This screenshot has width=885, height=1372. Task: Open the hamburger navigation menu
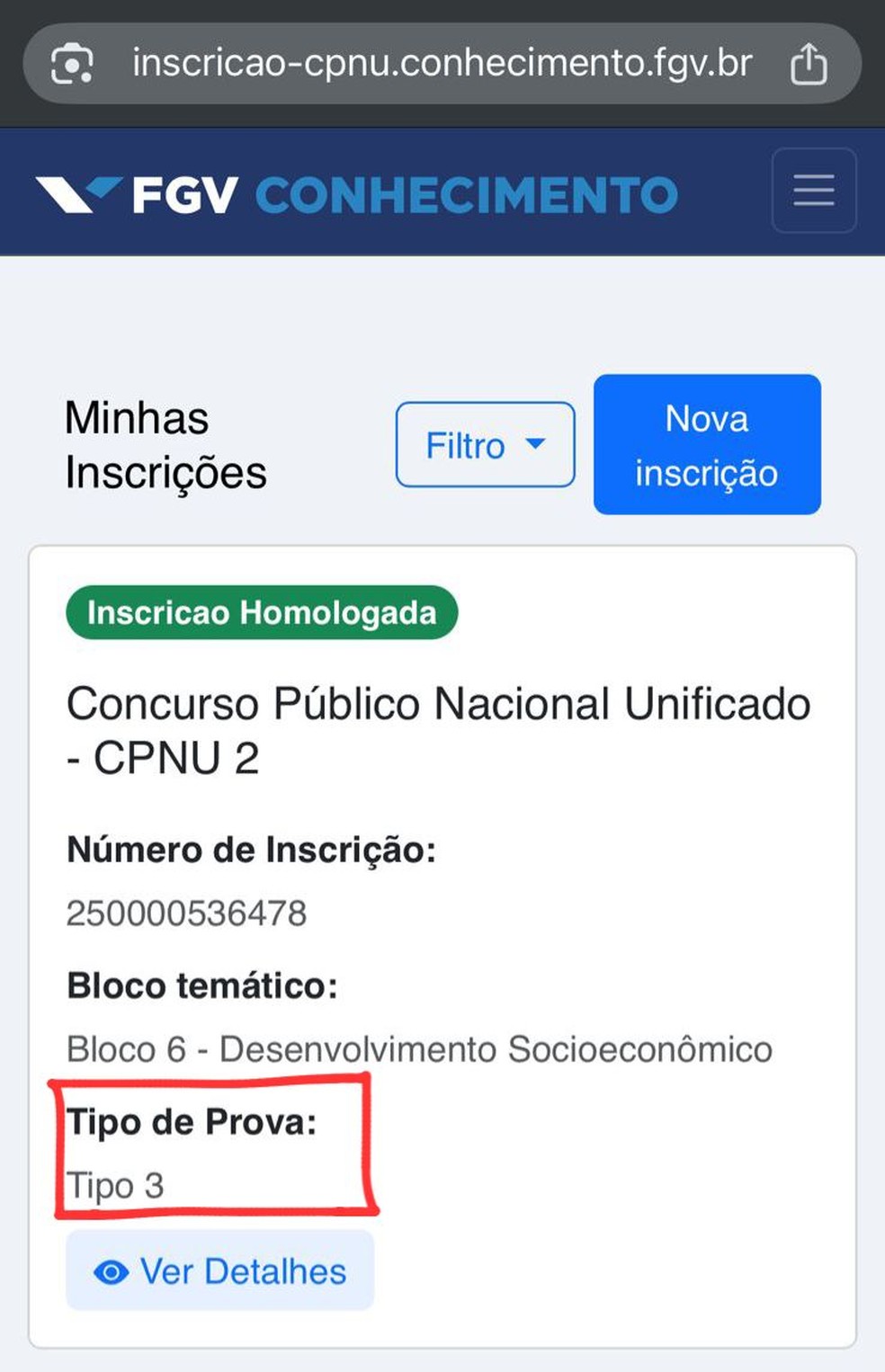coord(813,191)
